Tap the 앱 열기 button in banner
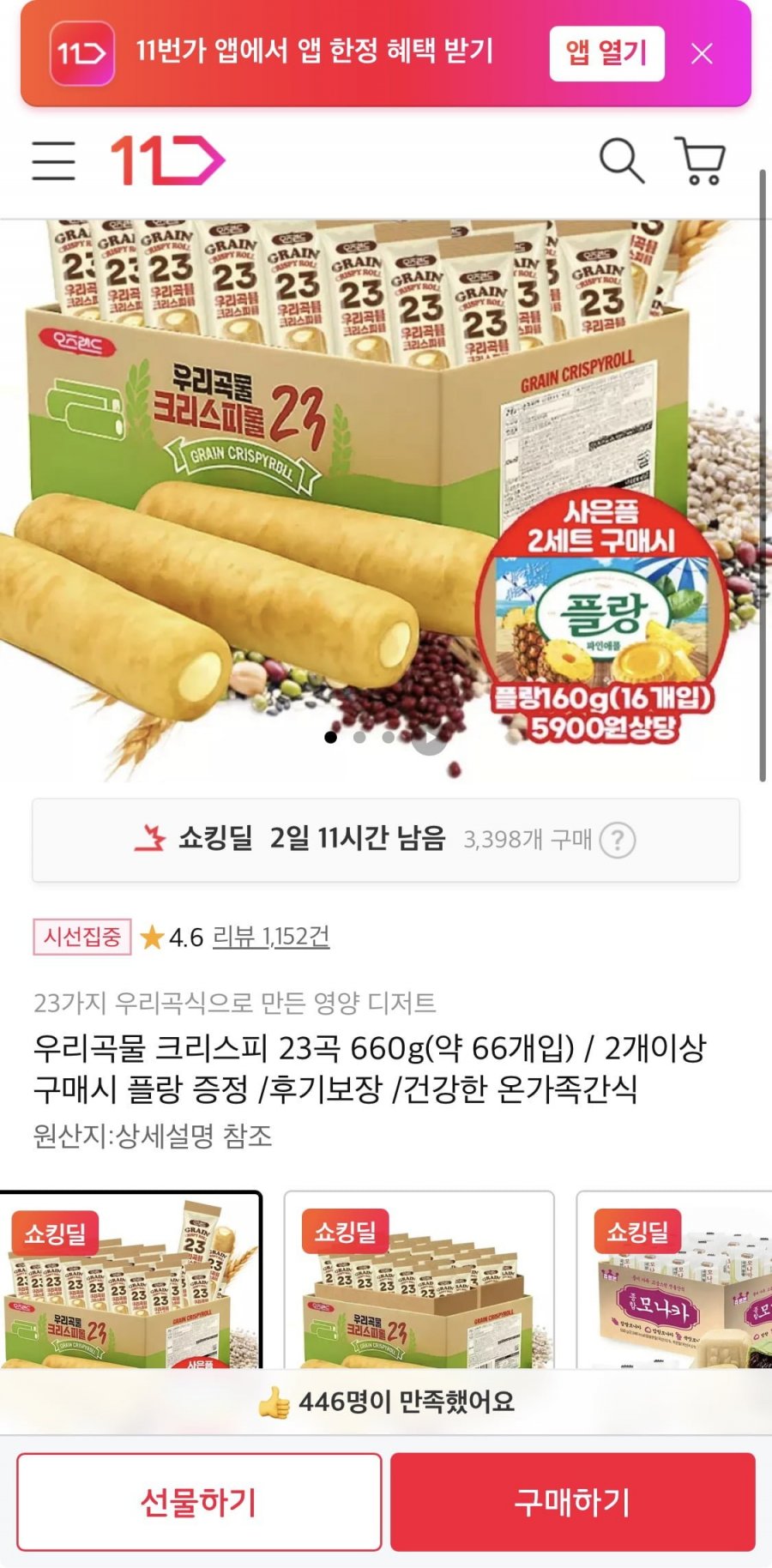This screenshot has width=772, height=1568. coord(606,53)
